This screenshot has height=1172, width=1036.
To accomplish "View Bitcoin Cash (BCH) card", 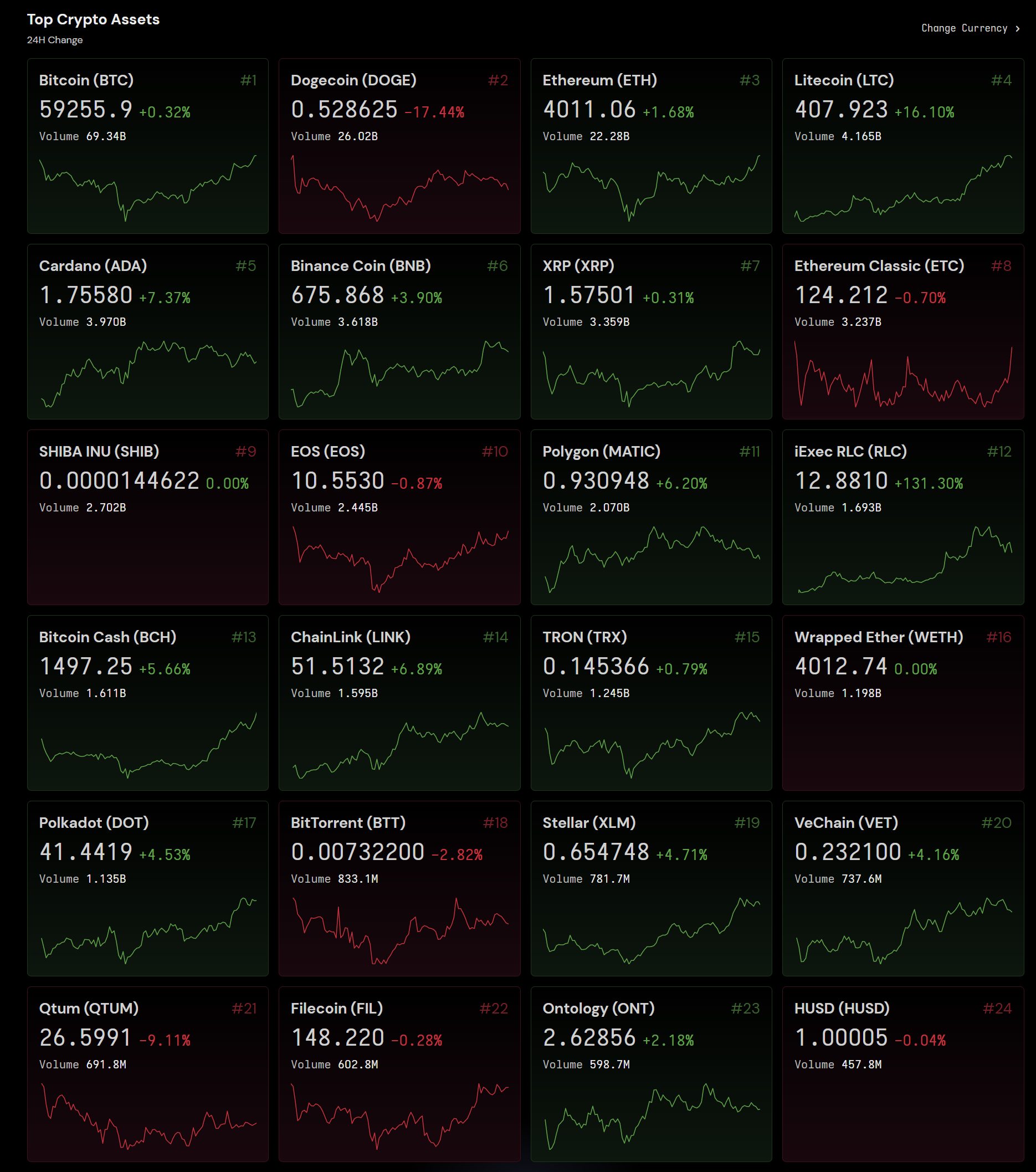I will tap(147, 703).
